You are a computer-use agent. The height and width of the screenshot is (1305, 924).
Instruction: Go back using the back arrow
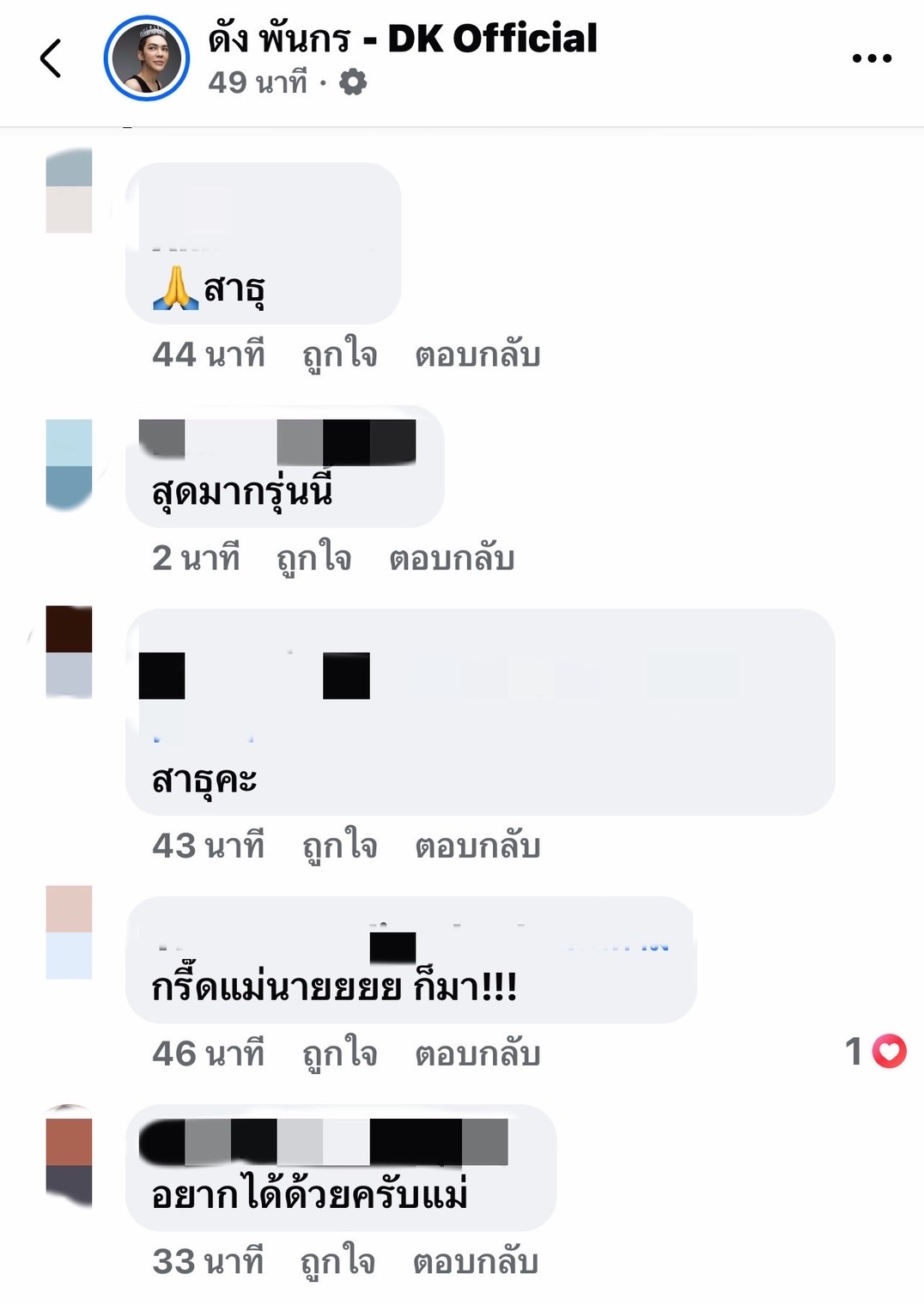coord(52,58)
